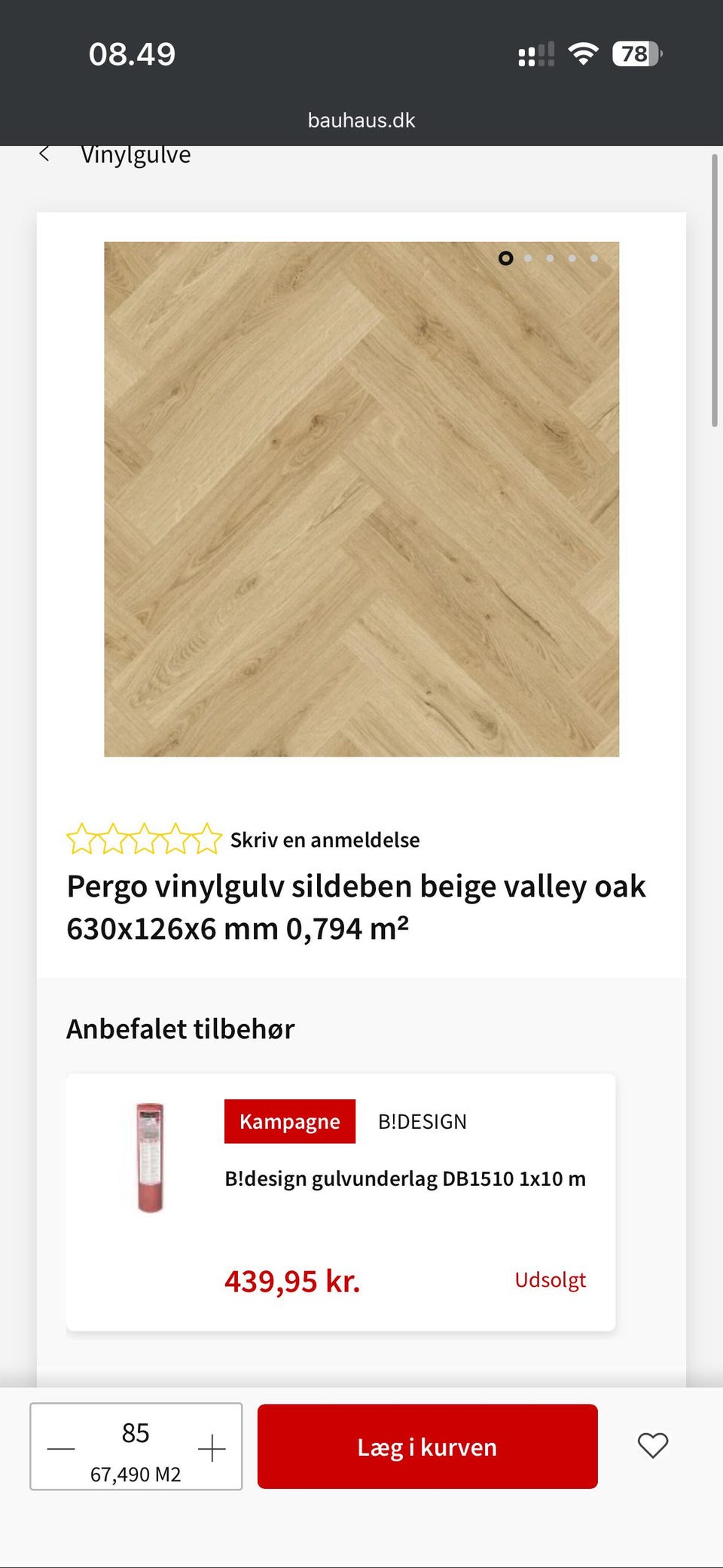
Task: Tap the back chevron beside Vinylgulve
Action: click(x=45, y=153)
